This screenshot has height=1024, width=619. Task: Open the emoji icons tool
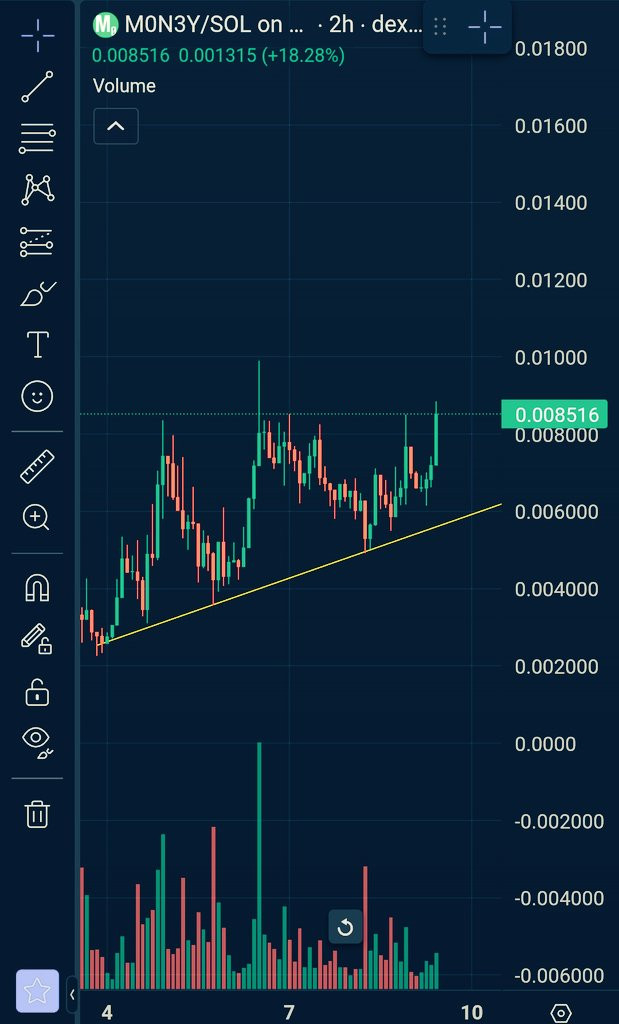click(x=37, y=396)
